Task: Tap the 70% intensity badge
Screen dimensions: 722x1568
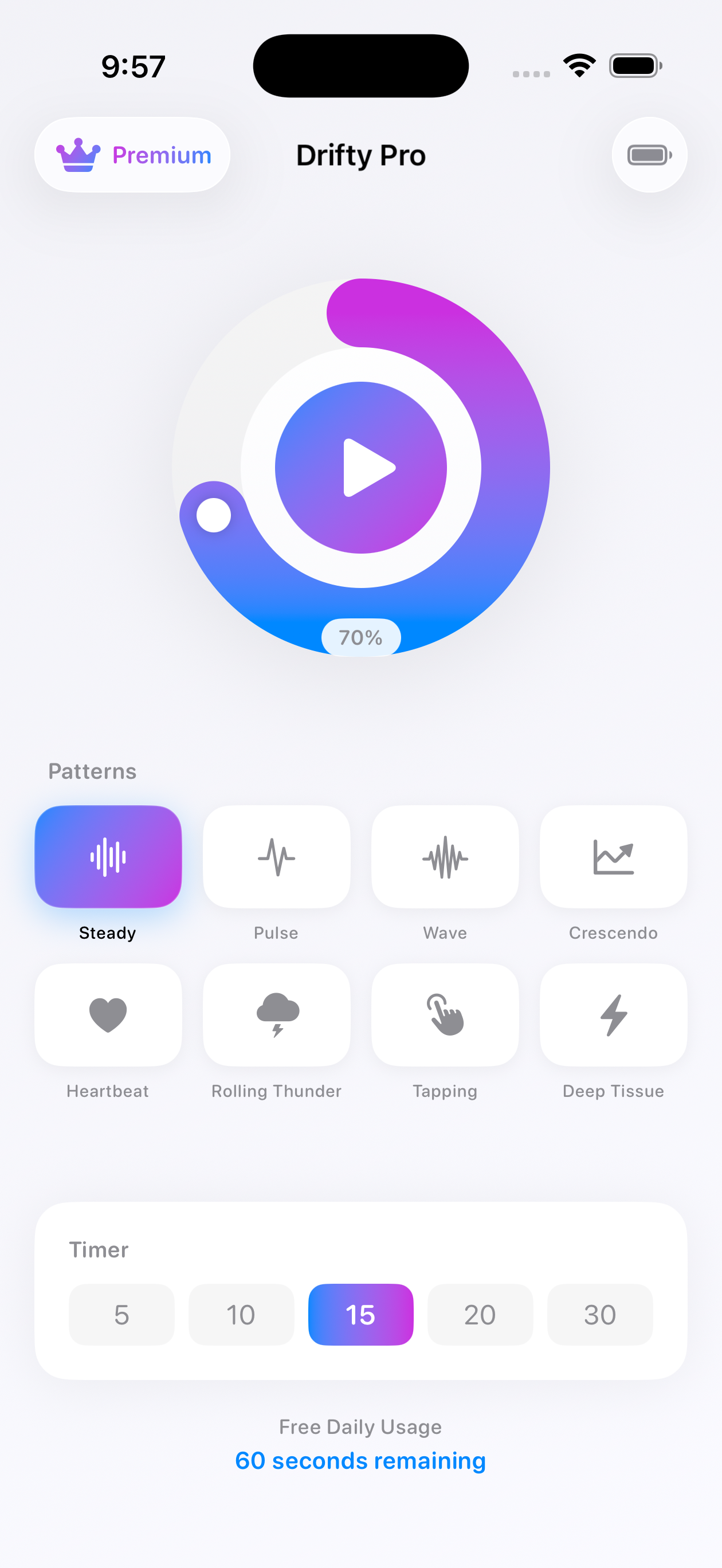Action: (x=360, y=637)
